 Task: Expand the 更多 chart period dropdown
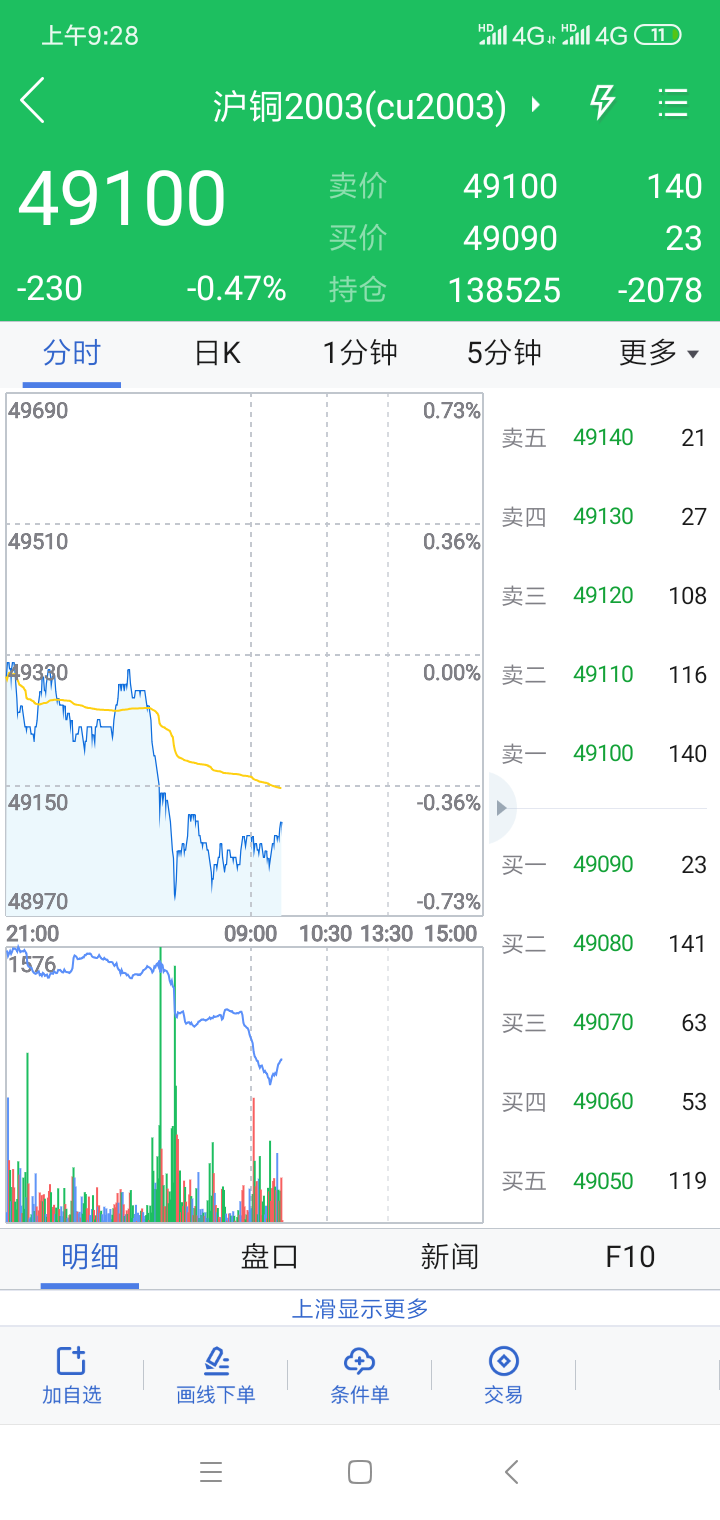point(658,353)
